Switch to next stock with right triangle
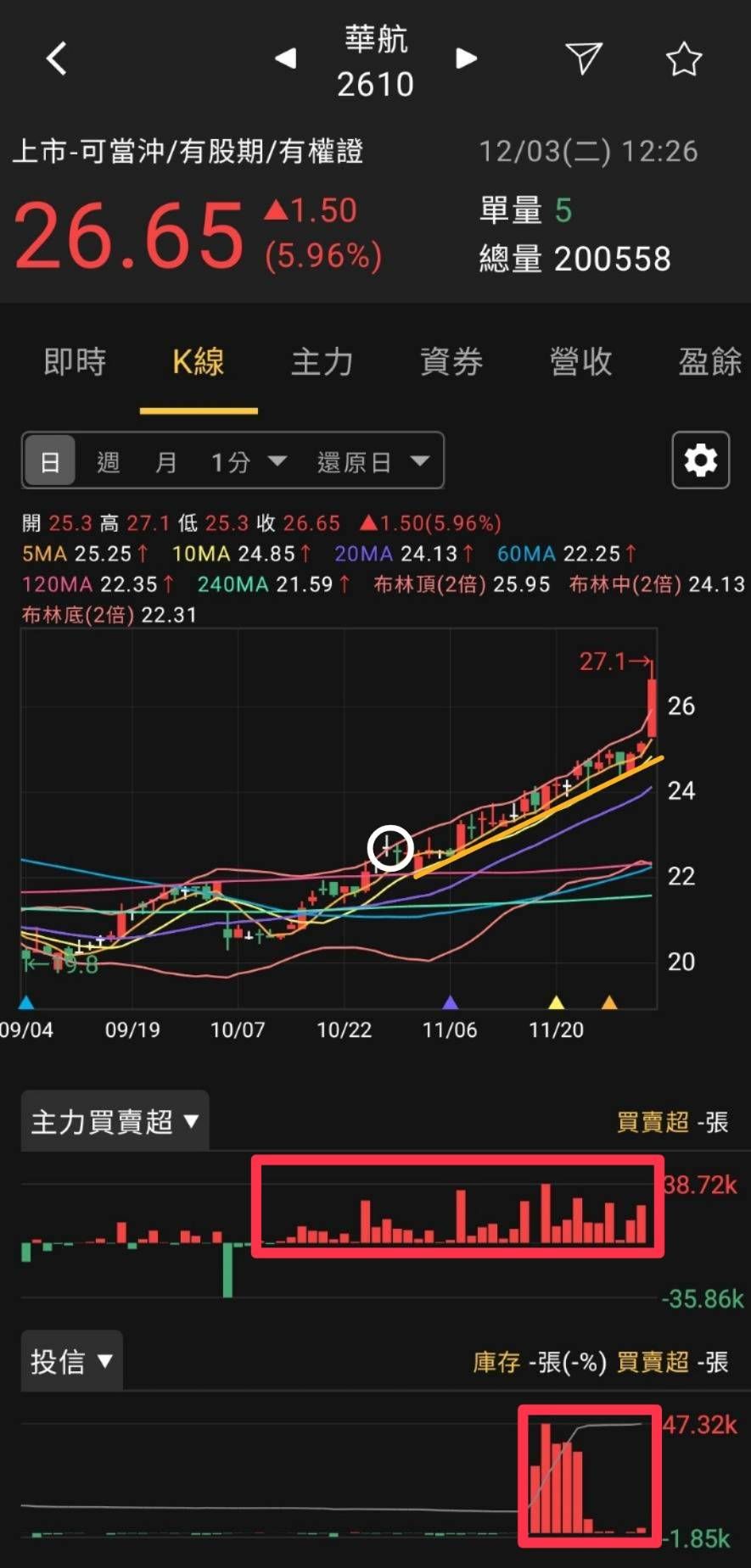 tap(465, 58)
